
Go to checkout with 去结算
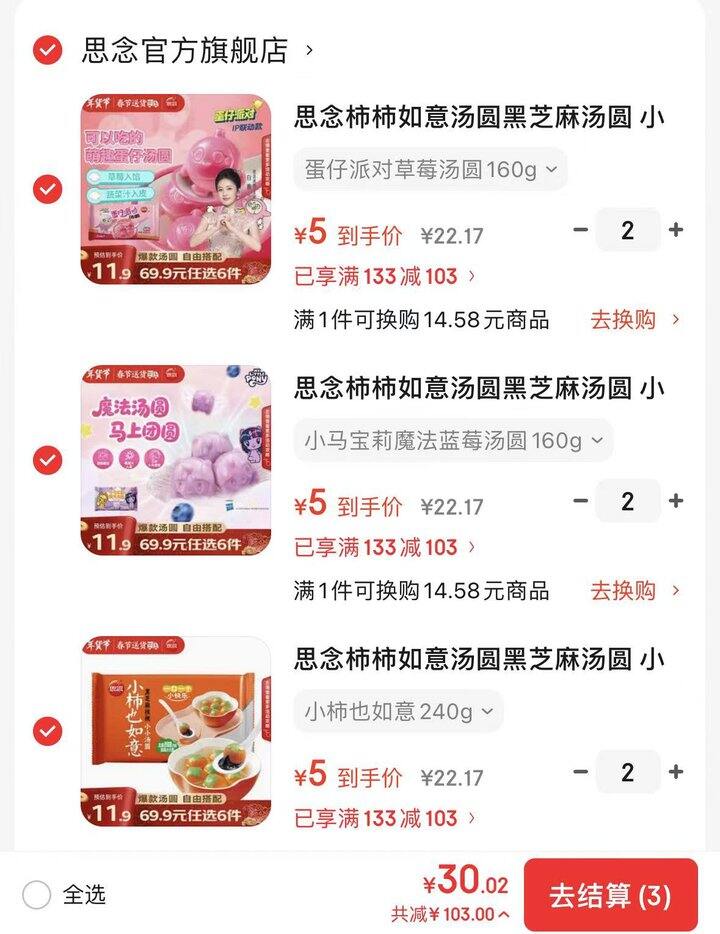[x=610, y=895]
